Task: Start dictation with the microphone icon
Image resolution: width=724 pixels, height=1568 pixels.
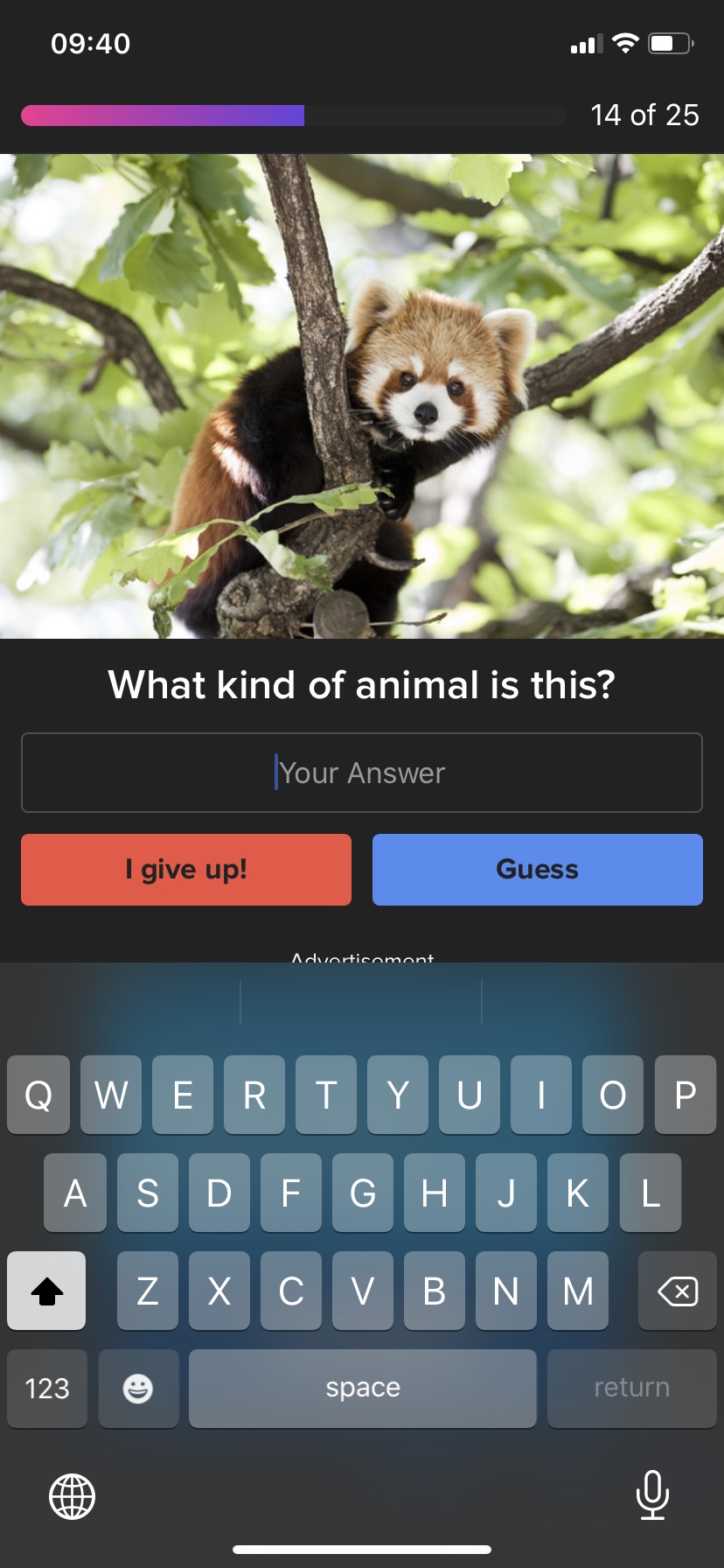Action: [652, 1495]
